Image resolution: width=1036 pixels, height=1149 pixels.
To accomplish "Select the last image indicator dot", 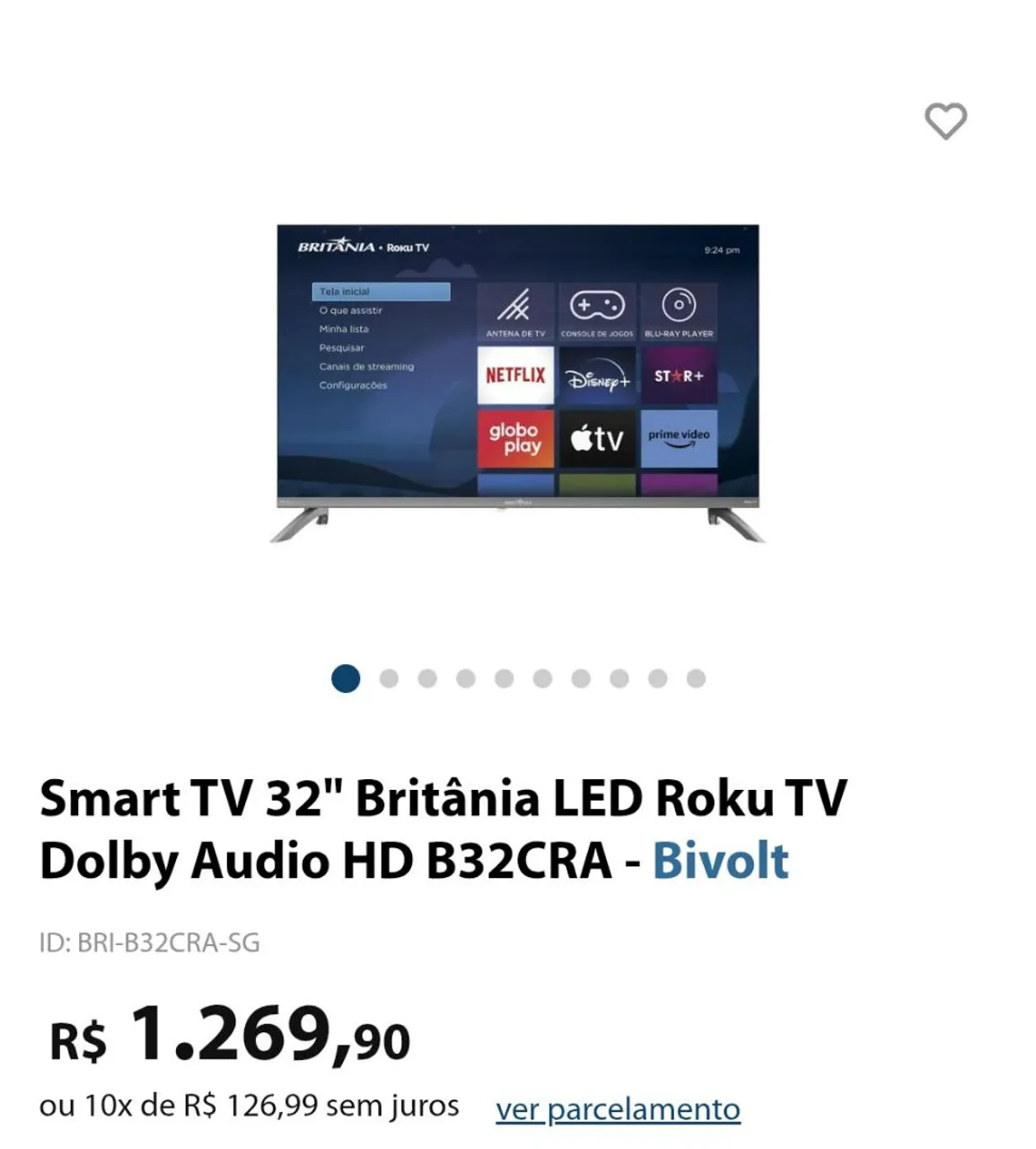I will [x=696, y=679].
